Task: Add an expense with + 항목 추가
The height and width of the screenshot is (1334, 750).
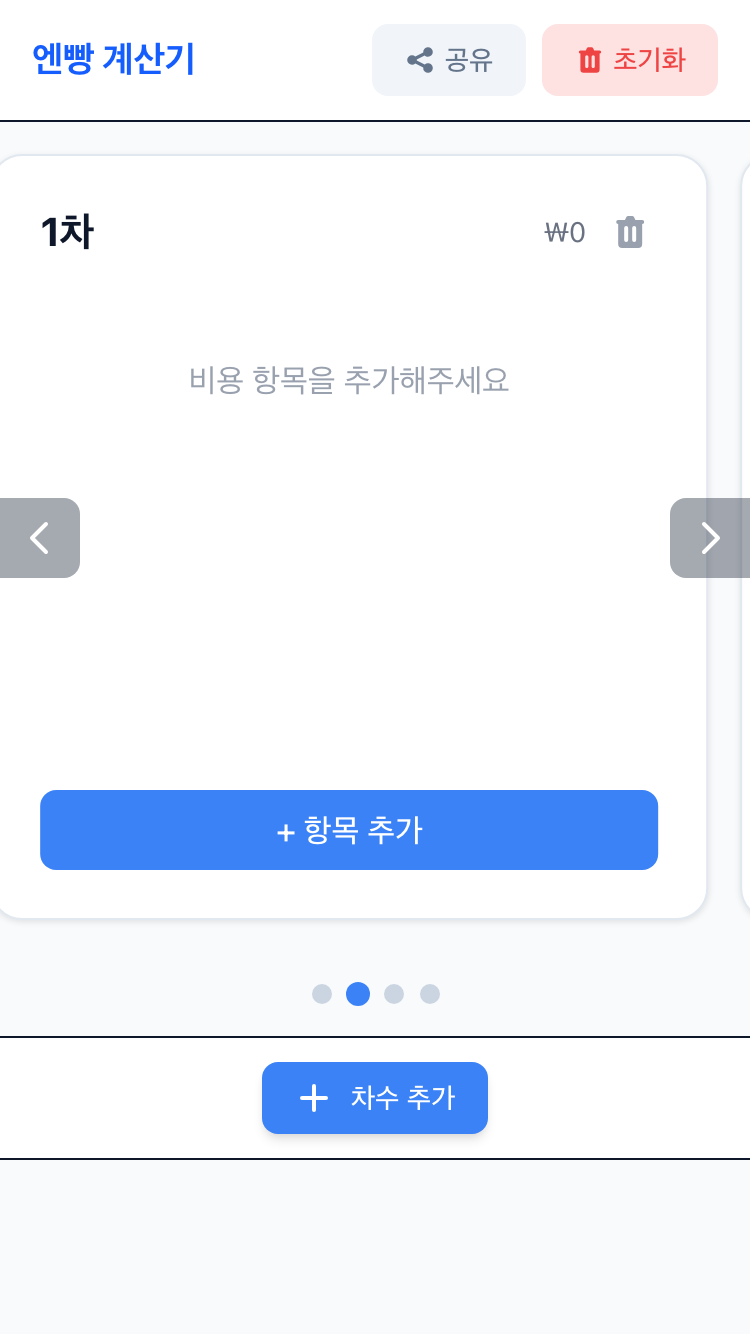Action: pos(349,830)
